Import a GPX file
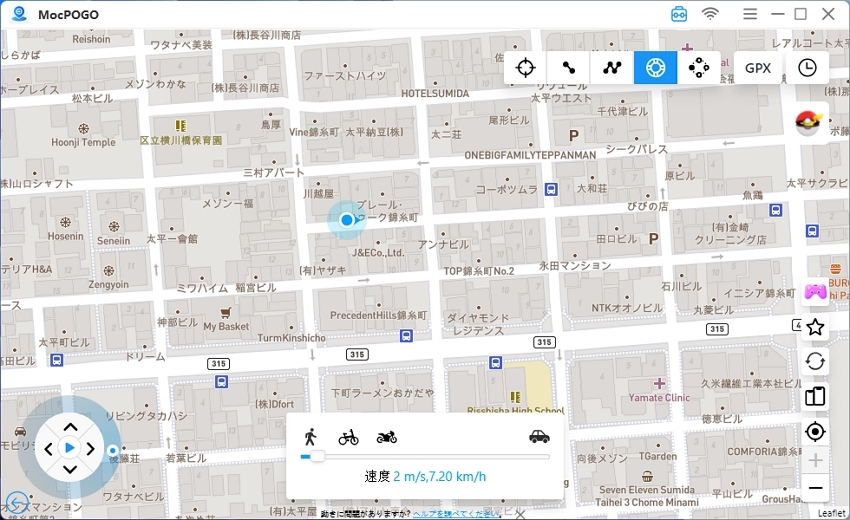 coord(758,68)
